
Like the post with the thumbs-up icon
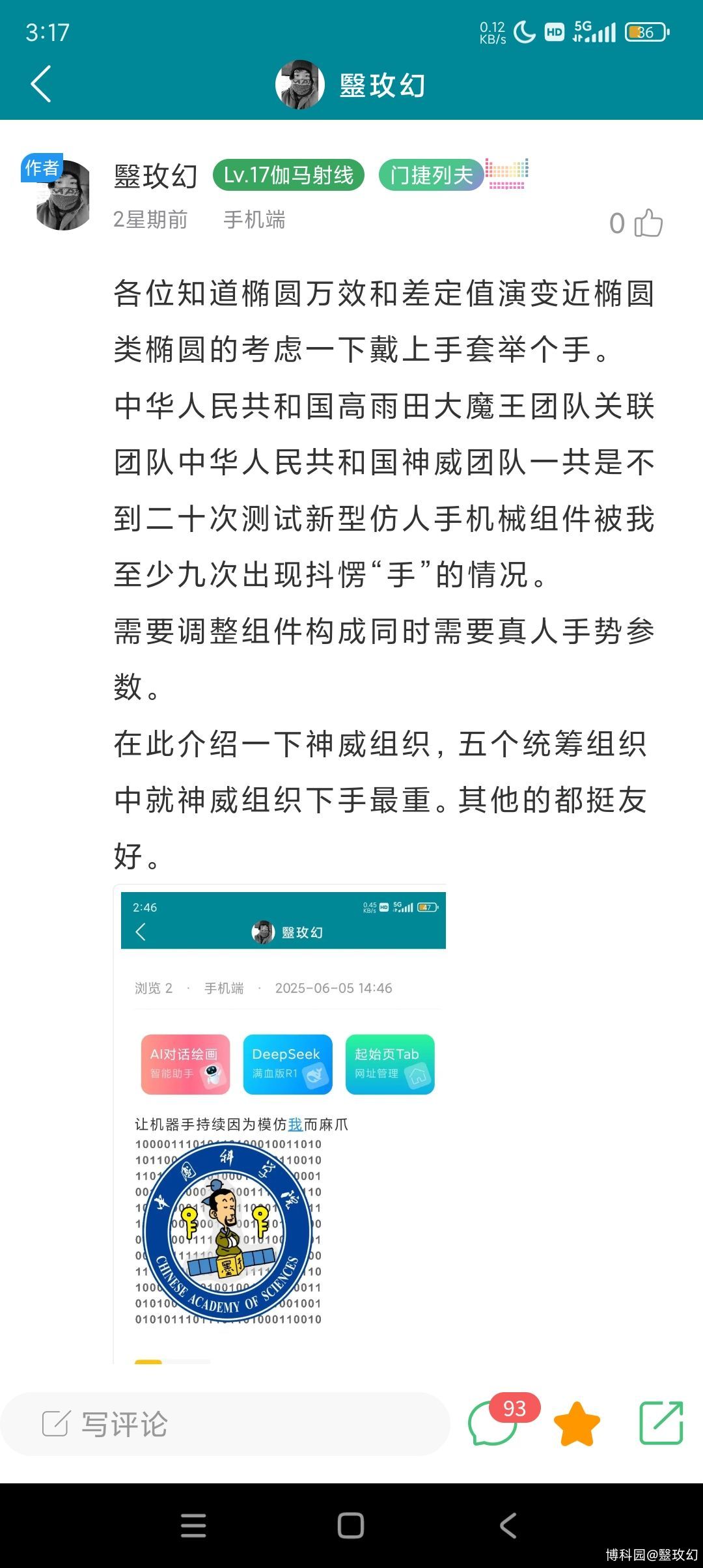pyautogui.click(x=648, y=223)
